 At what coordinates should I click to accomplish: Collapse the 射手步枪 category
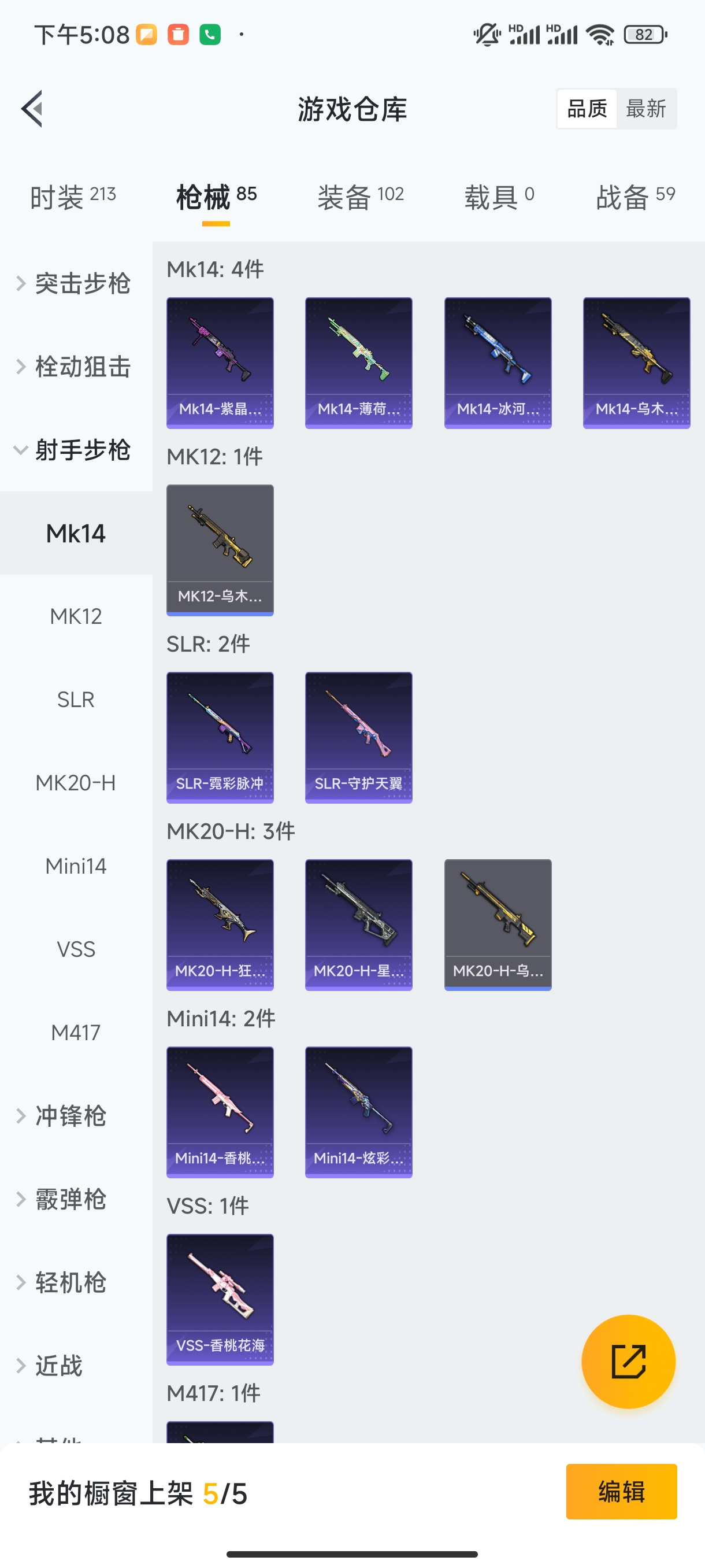point(83,450)
